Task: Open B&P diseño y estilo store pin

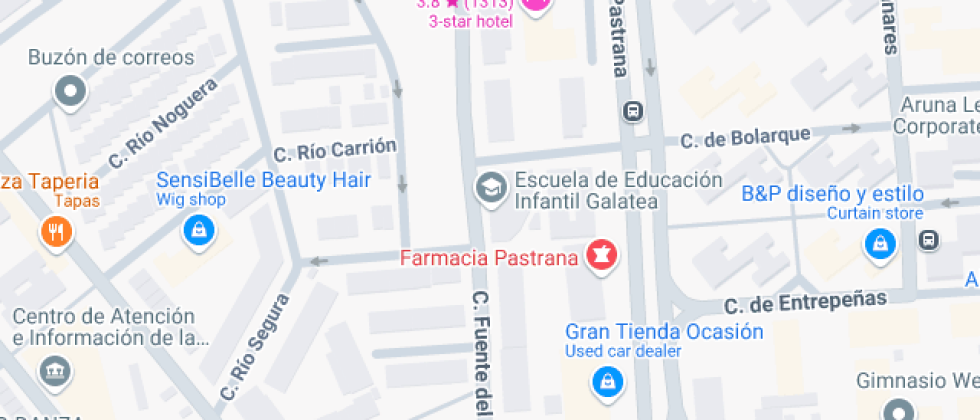Action: 880,243
